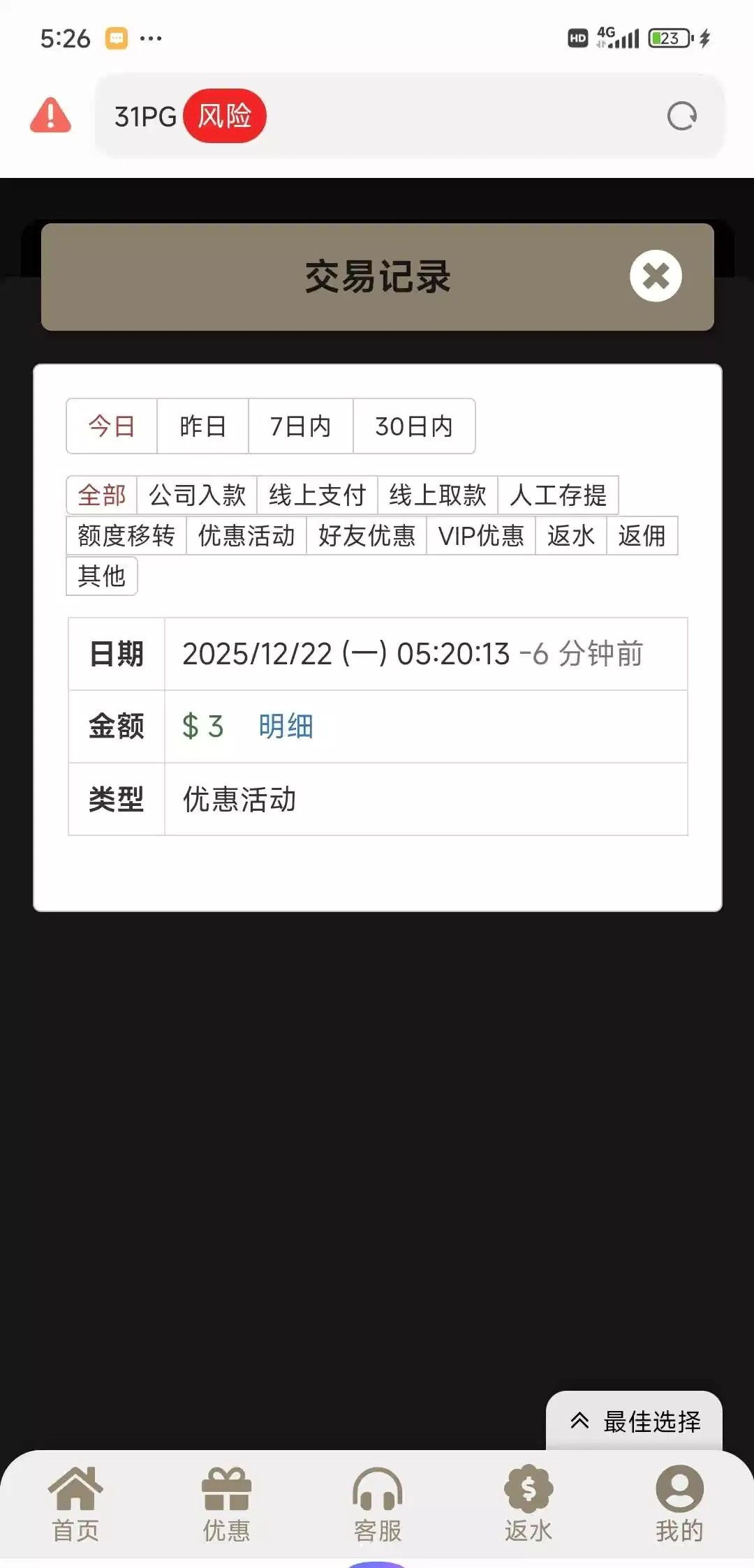Switch to the 昨日 date filter
Image resolution: width=754 pixels, height=1568 pixels.
coord(202,426)
